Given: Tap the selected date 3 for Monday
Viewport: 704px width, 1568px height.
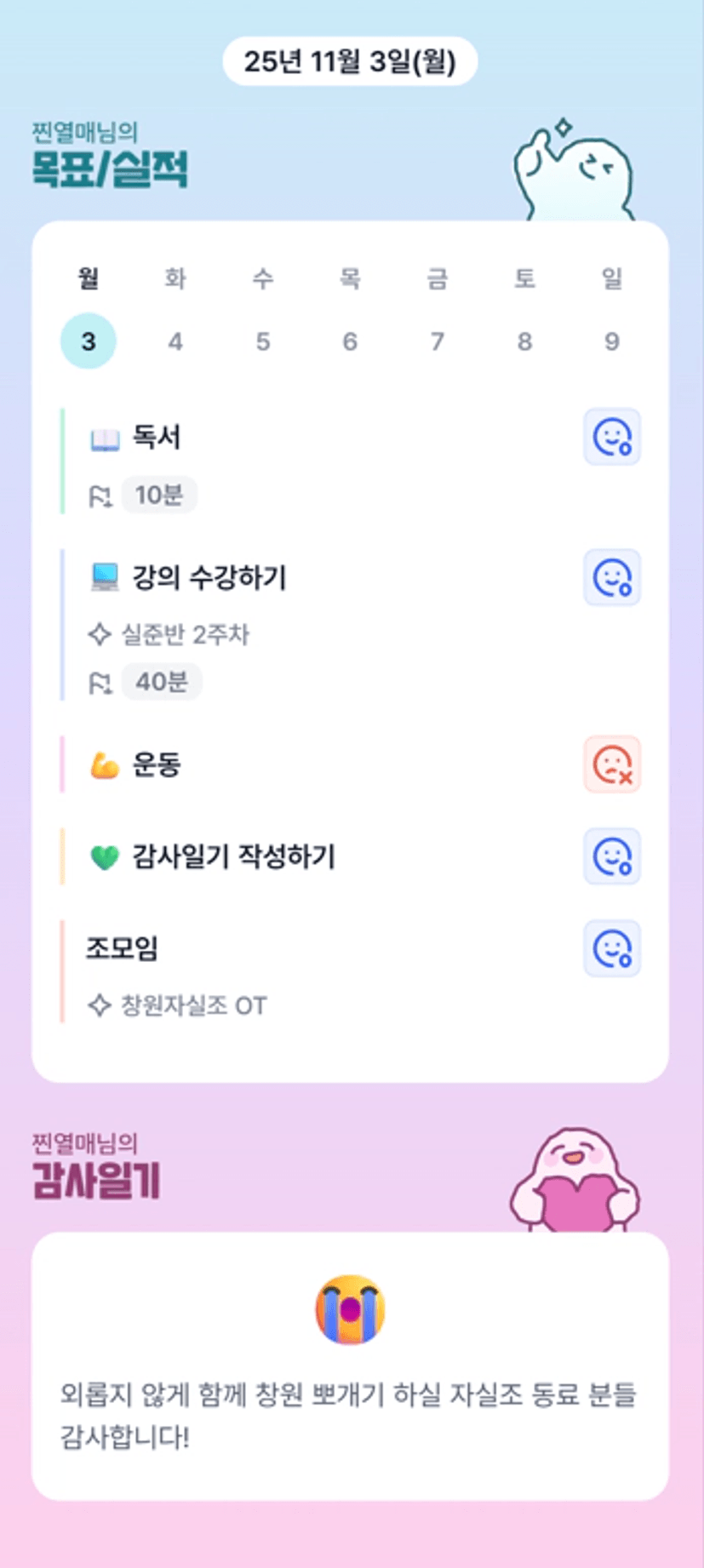Looking at the screenshot, I should point(89,341).
